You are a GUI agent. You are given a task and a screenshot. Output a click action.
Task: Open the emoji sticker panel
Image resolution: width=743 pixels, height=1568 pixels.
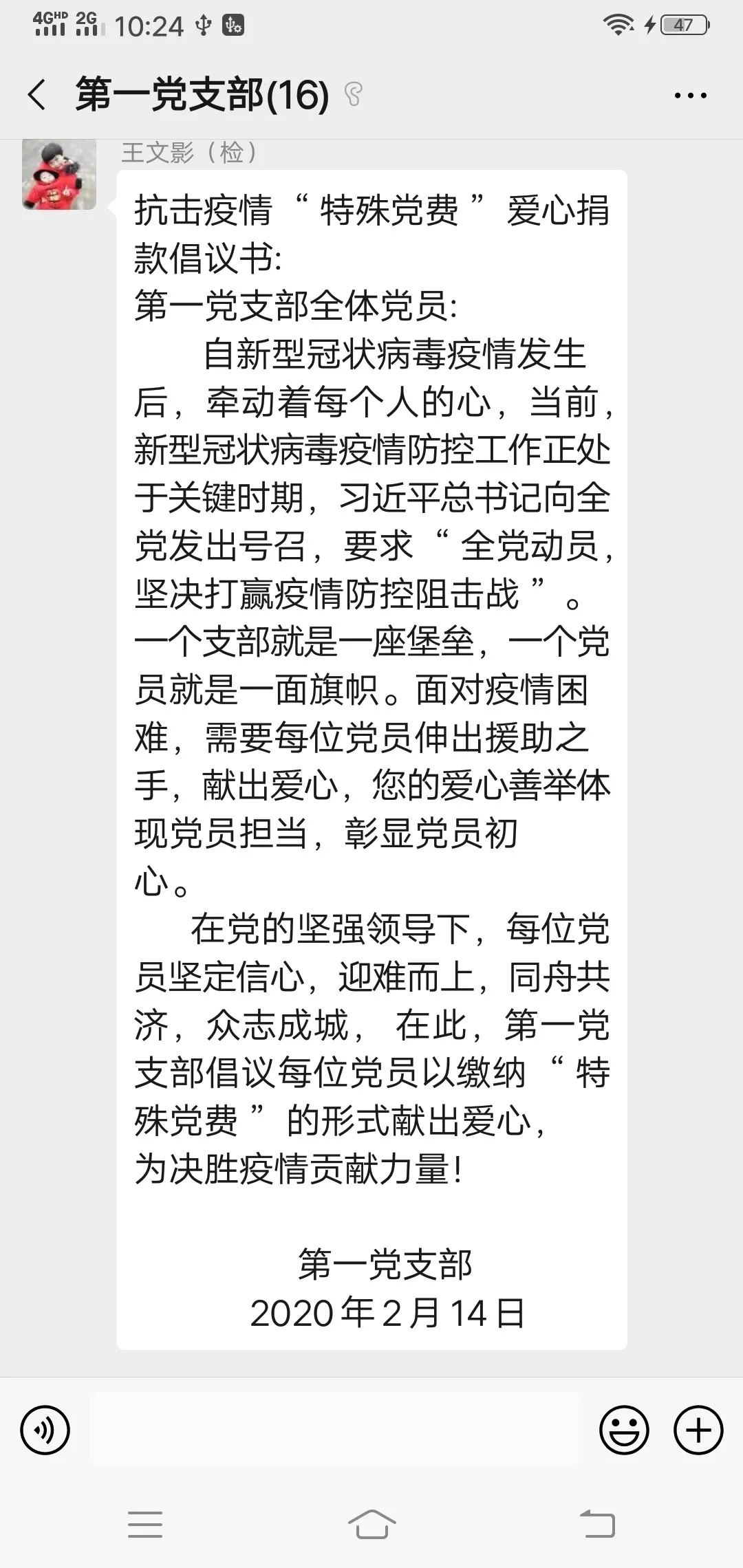coord(624,1431)
